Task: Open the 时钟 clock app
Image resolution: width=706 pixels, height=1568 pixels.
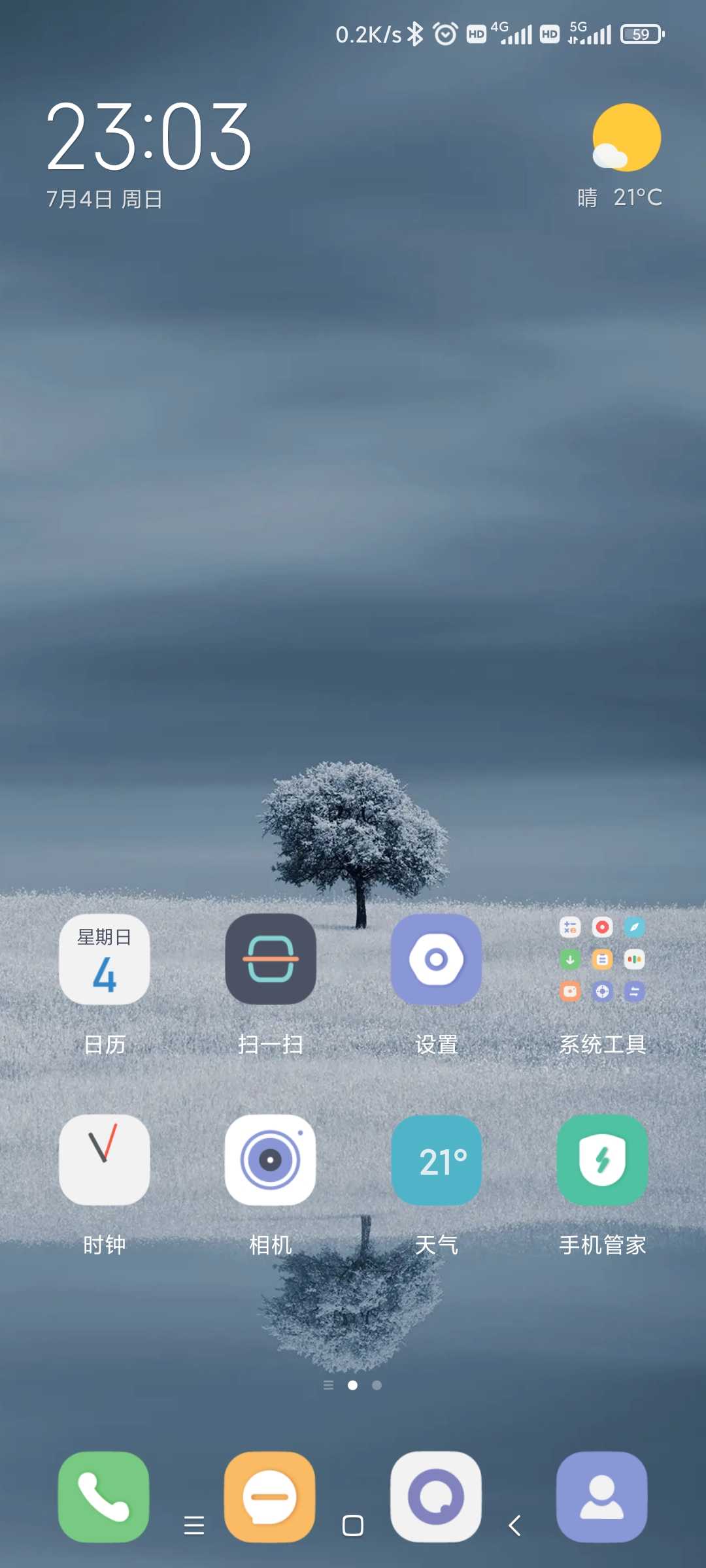Action: 105,1160
